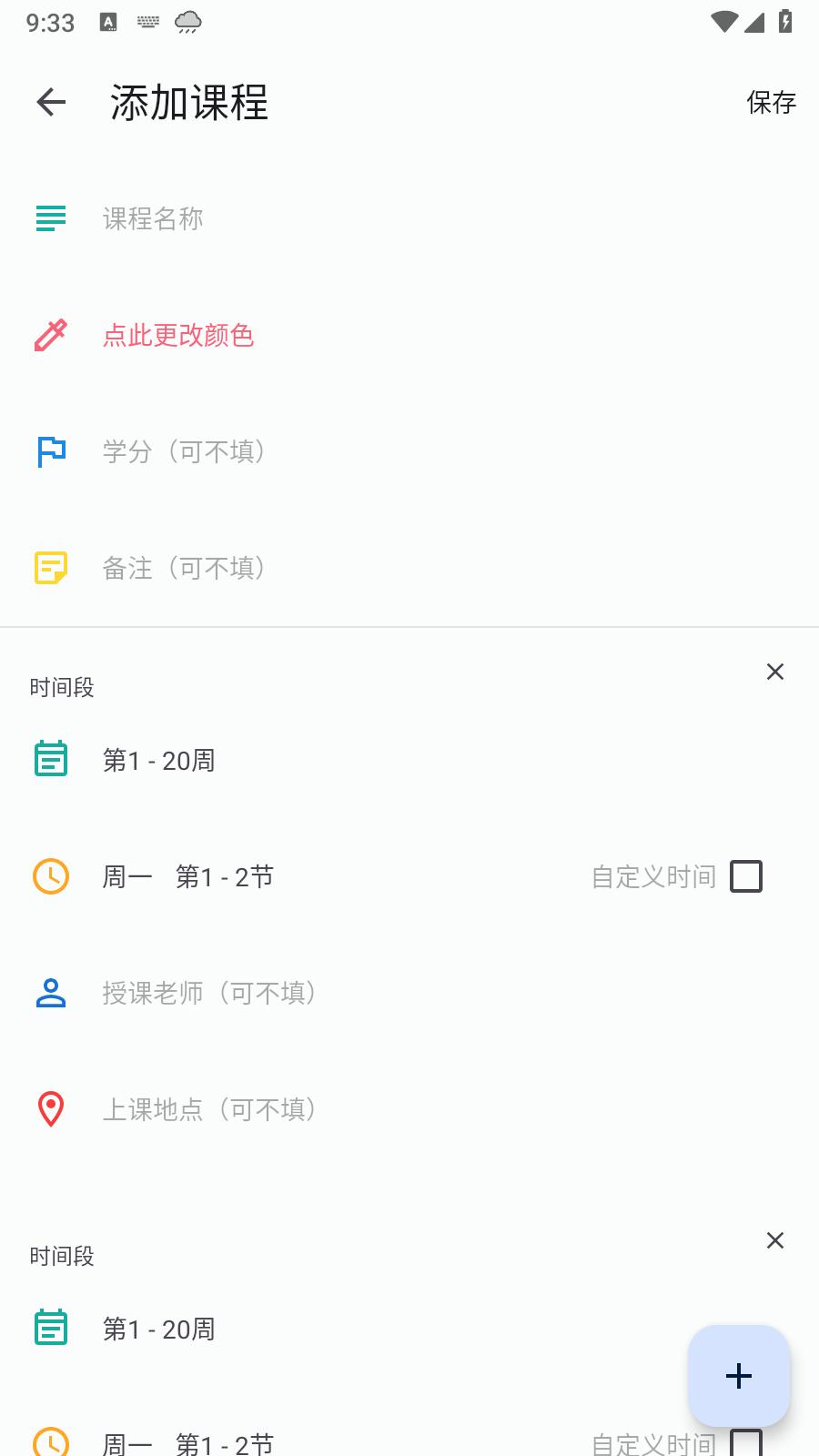Delete the second 时间段 with its X

coord(775,1240)
